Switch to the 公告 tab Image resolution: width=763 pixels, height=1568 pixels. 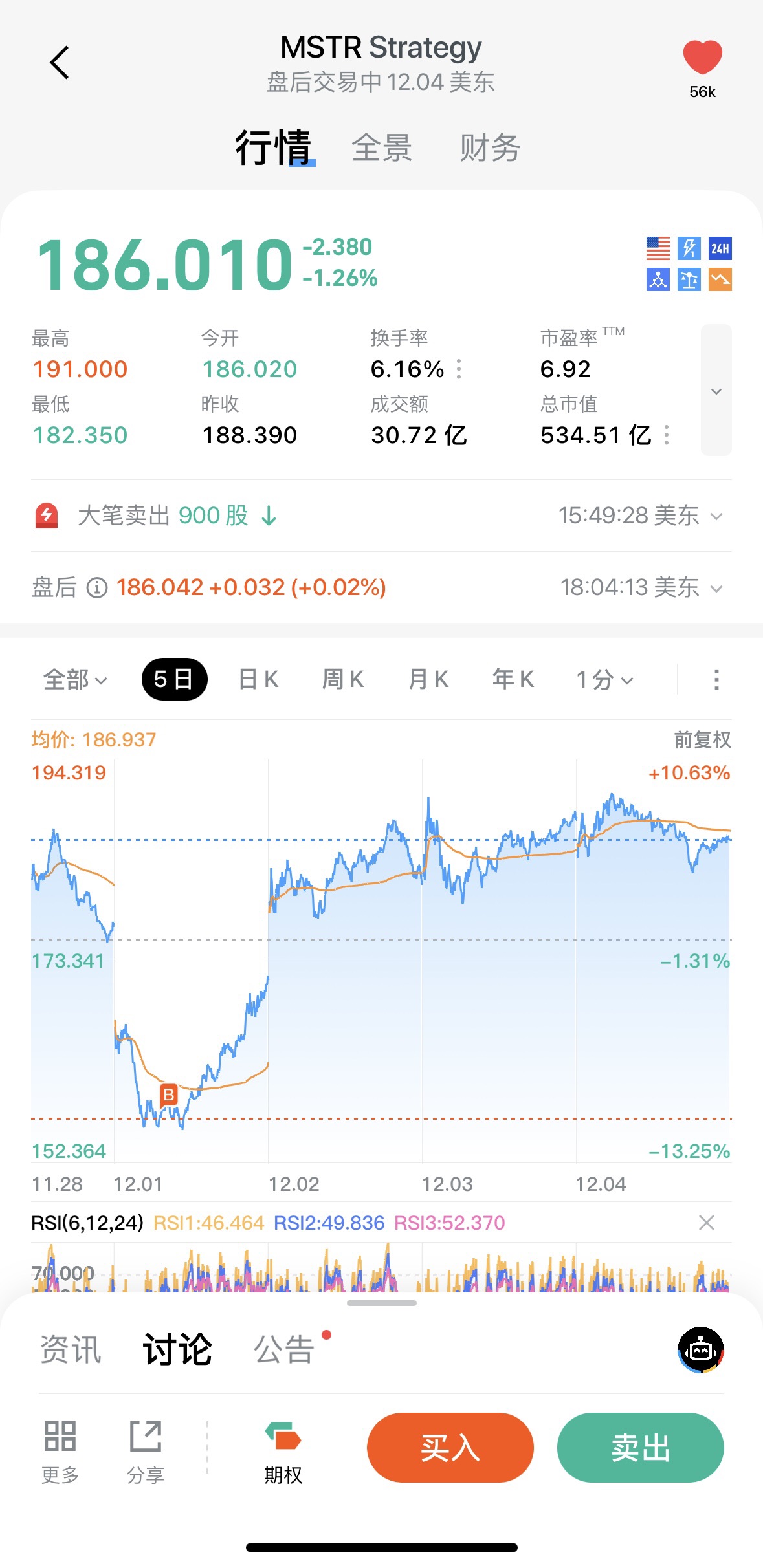(284, 1349)
